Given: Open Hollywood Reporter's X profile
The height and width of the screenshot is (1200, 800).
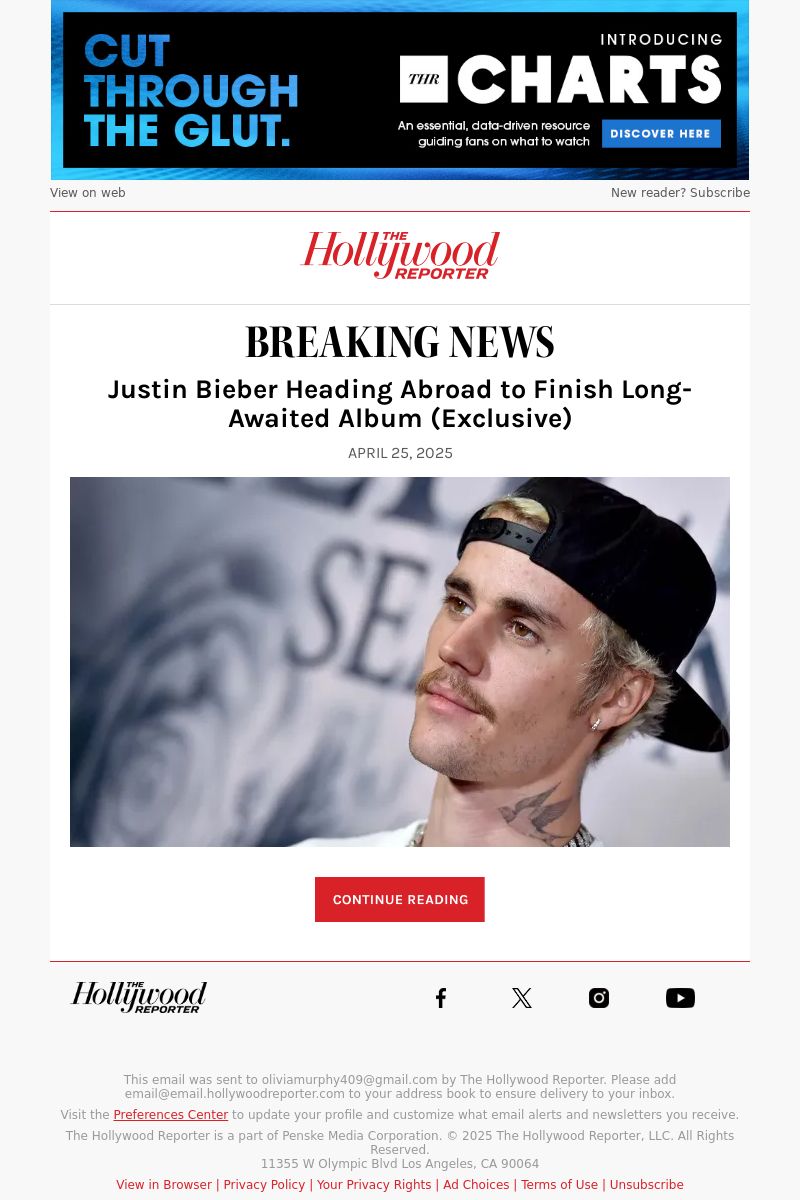Looking at the screenshot, I should [521, 998].
